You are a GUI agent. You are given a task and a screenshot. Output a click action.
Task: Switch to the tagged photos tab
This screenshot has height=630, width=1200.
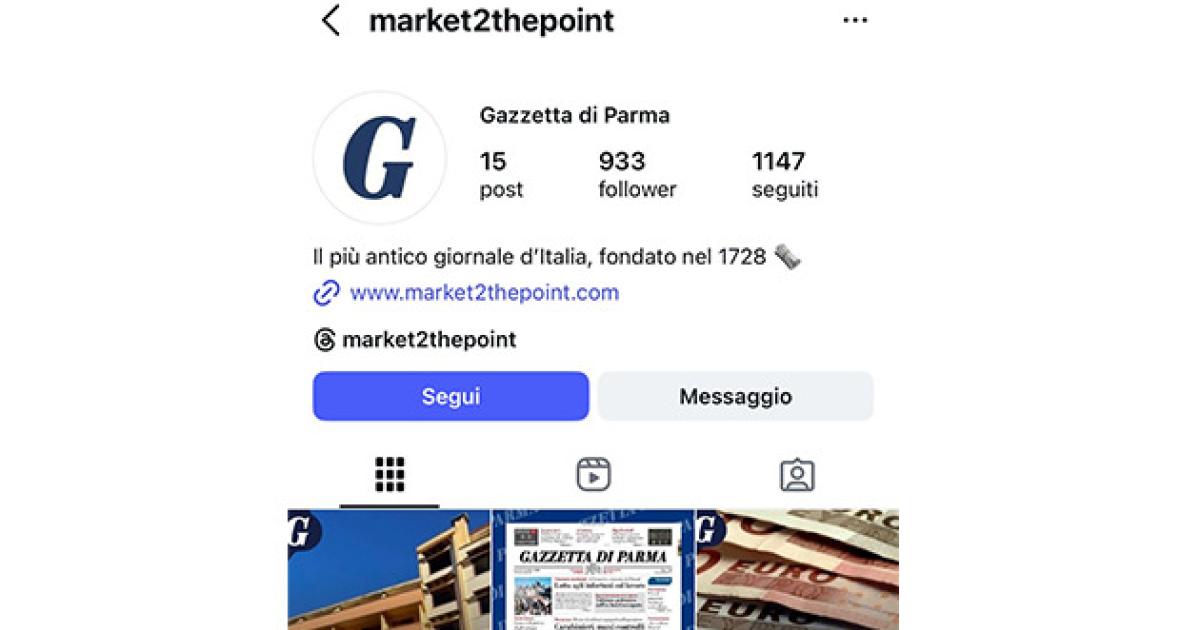coord(797,475)
